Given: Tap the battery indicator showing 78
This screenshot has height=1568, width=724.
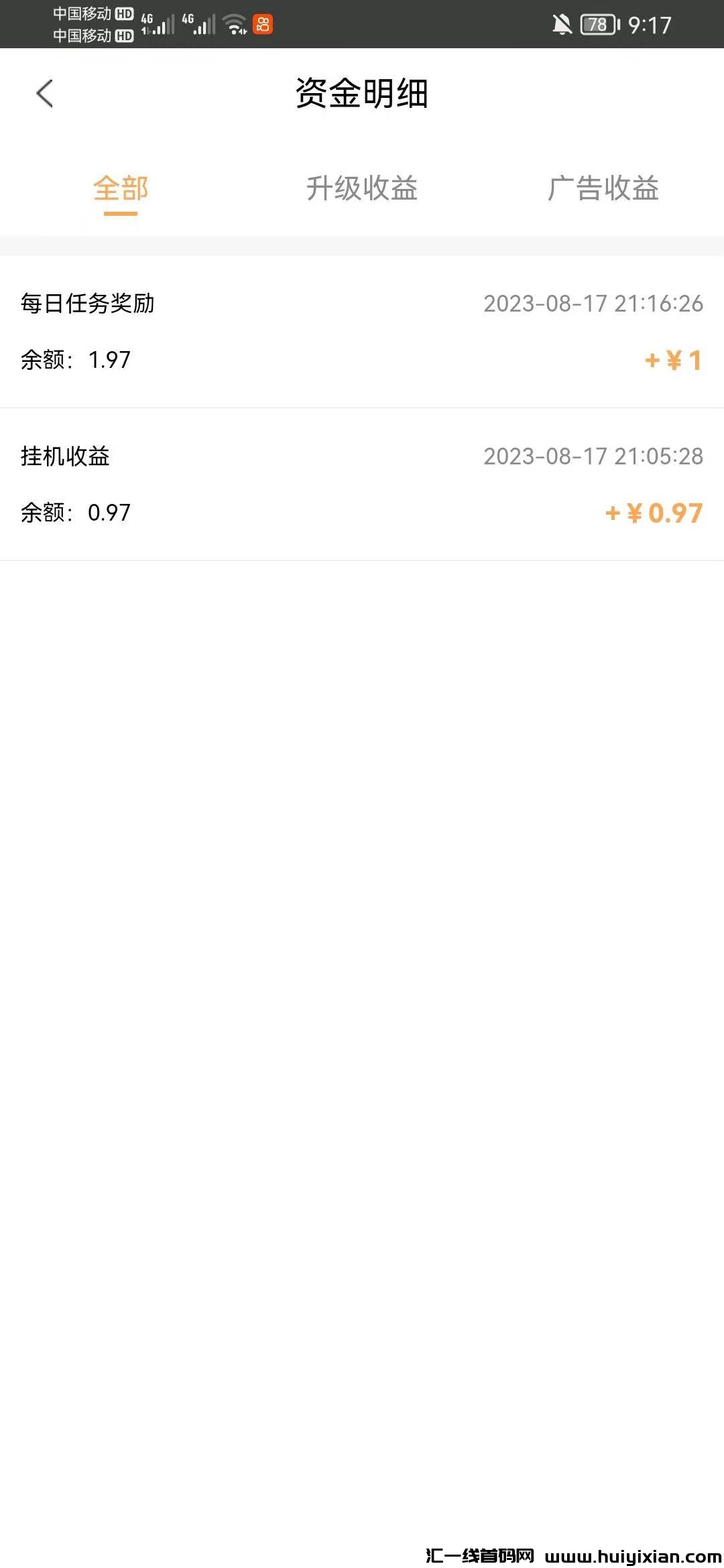Looking at the screenshot, I should tap(595, 25).
